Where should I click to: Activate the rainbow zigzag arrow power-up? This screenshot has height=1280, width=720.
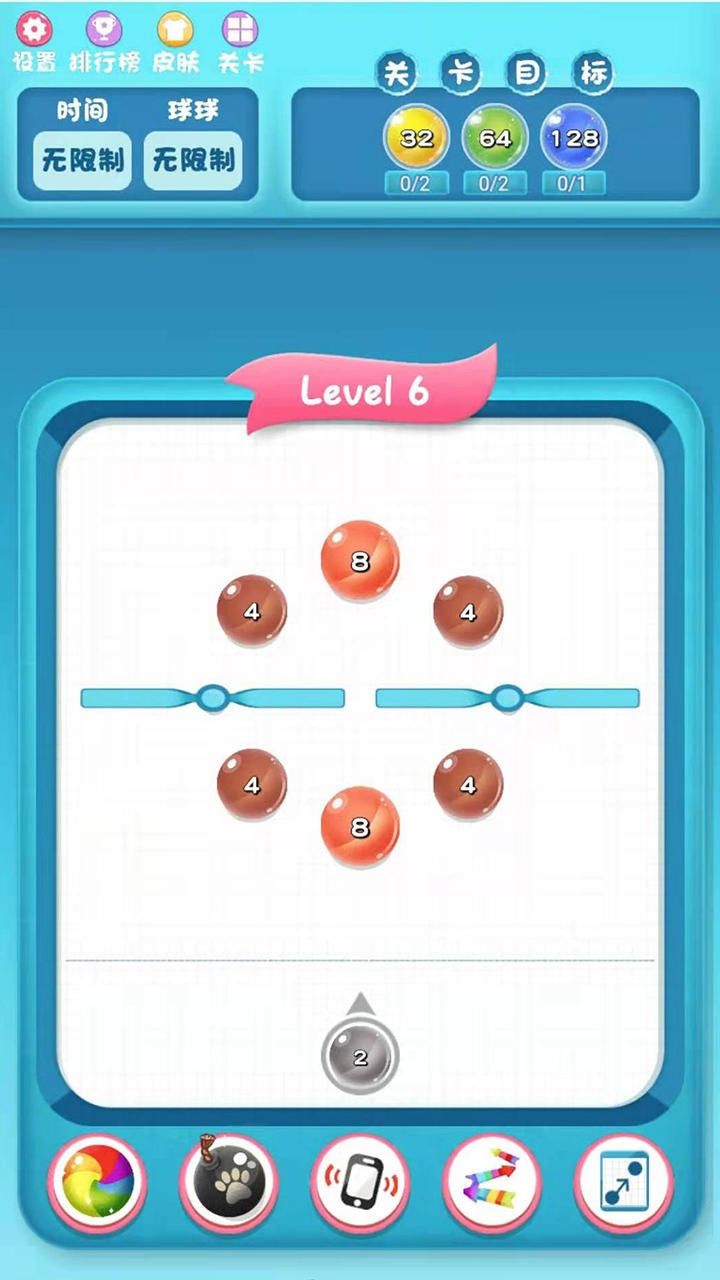(x=491, y=1183)
